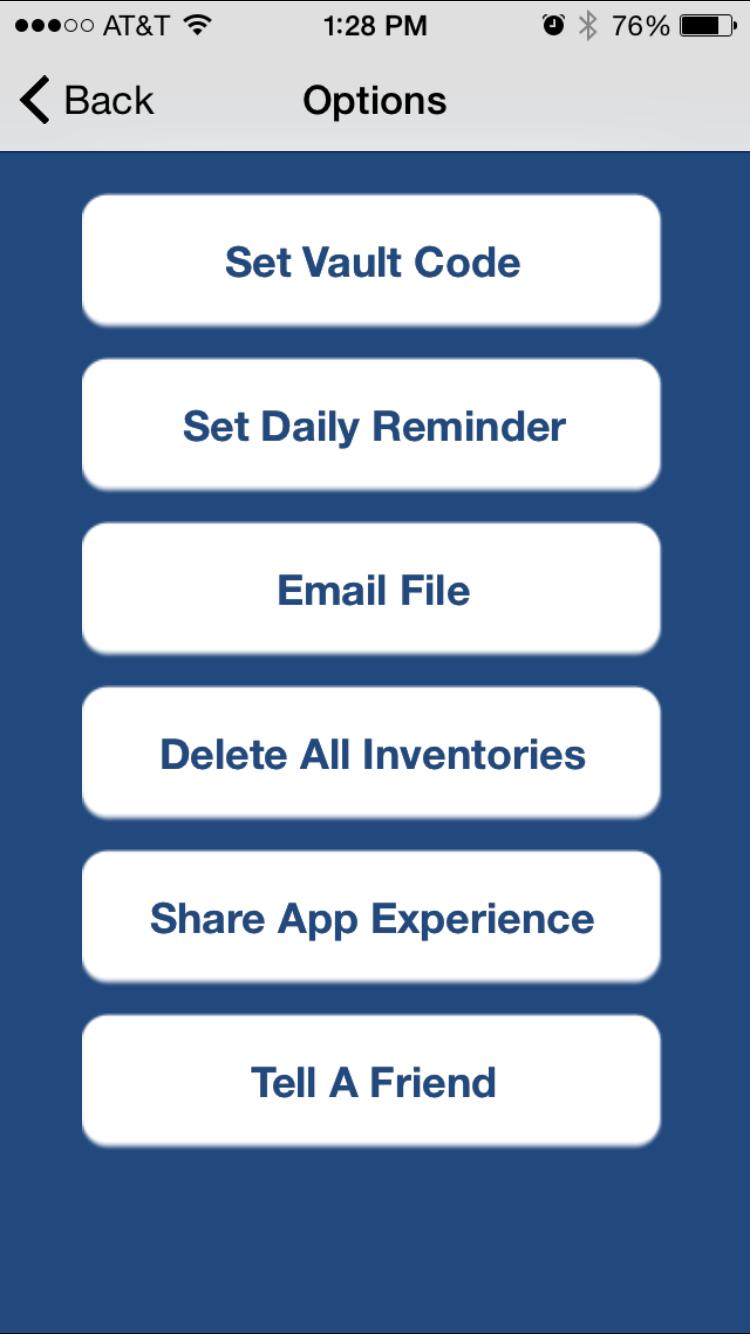Open Set Daily Reminder
Viewport: 750px width, 1334px height.
coord(371,425)
